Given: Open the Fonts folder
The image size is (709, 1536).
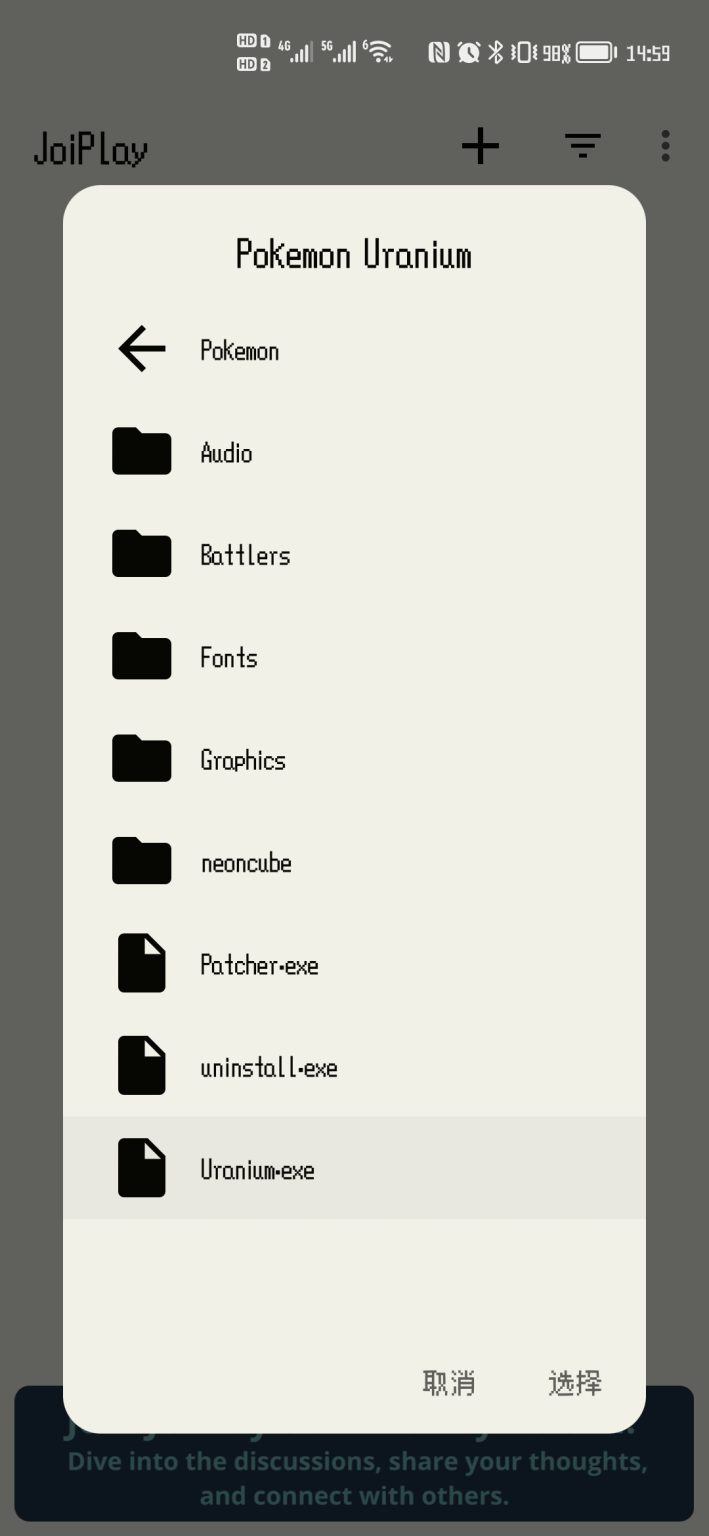Looking at the screenshot, I should coord(229,657).
